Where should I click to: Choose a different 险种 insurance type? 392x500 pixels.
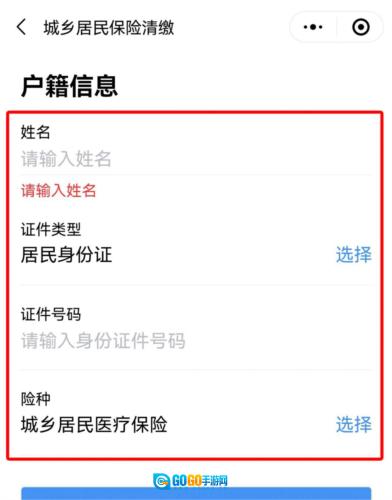[x=354, y=425]
